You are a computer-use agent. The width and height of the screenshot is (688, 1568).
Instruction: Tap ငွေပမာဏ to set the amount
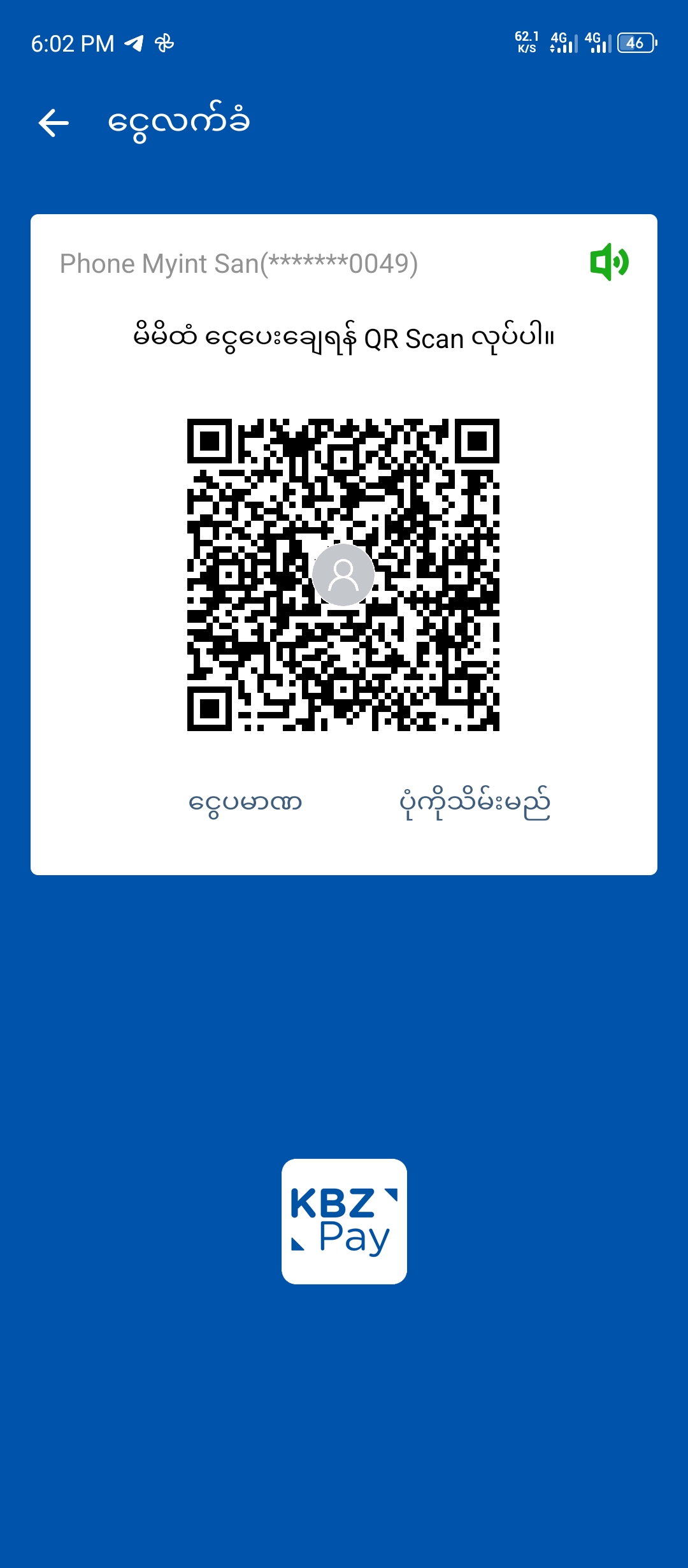tap(245, 802)
